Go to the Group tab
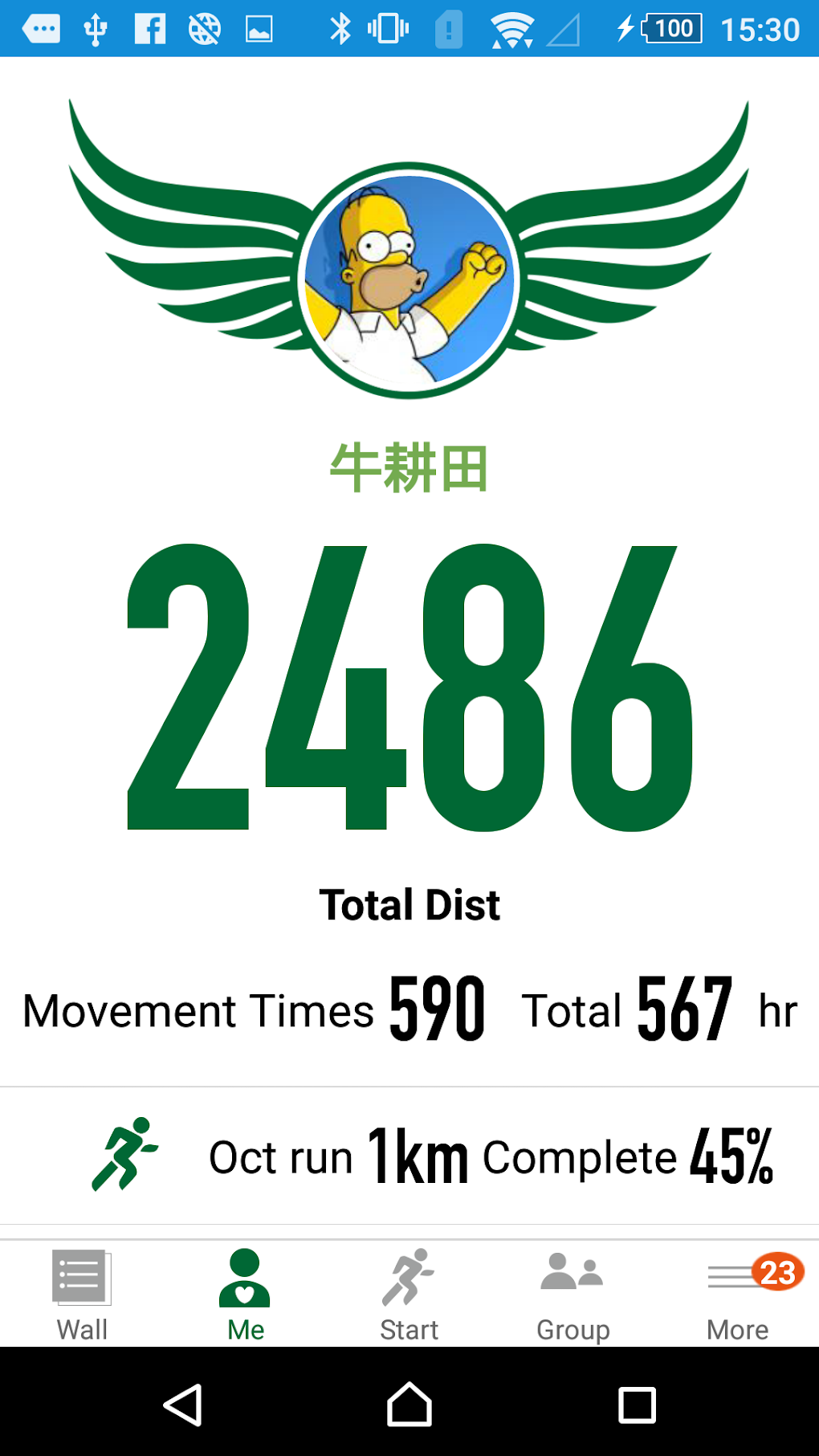This screenshot has height=1456, width=819. point(572,1294)
